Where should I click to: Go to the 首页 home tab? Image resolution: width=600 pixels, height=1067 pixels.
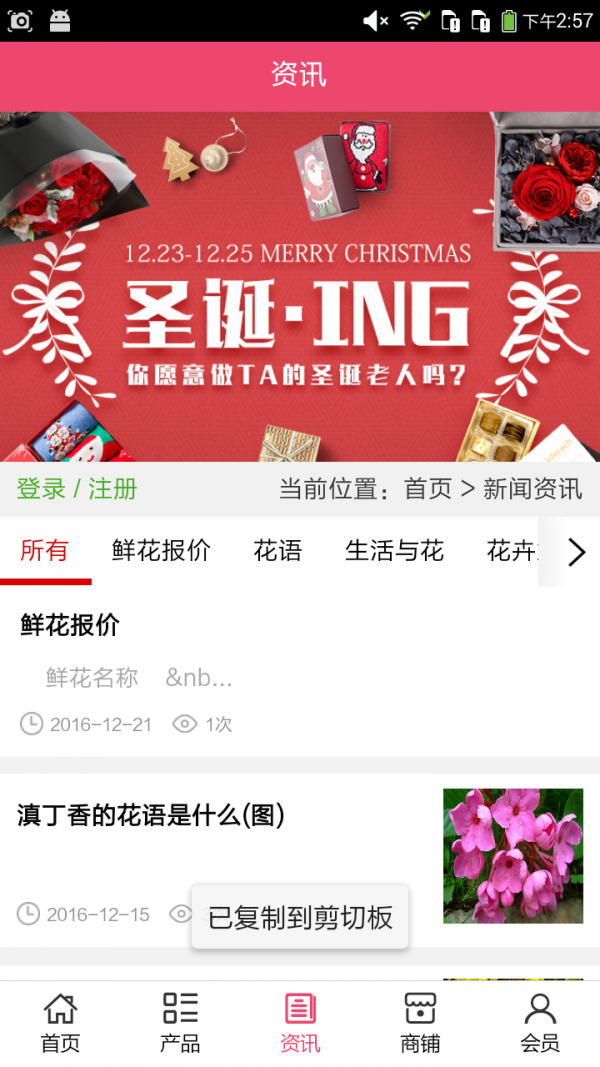tap(60, 1023)
